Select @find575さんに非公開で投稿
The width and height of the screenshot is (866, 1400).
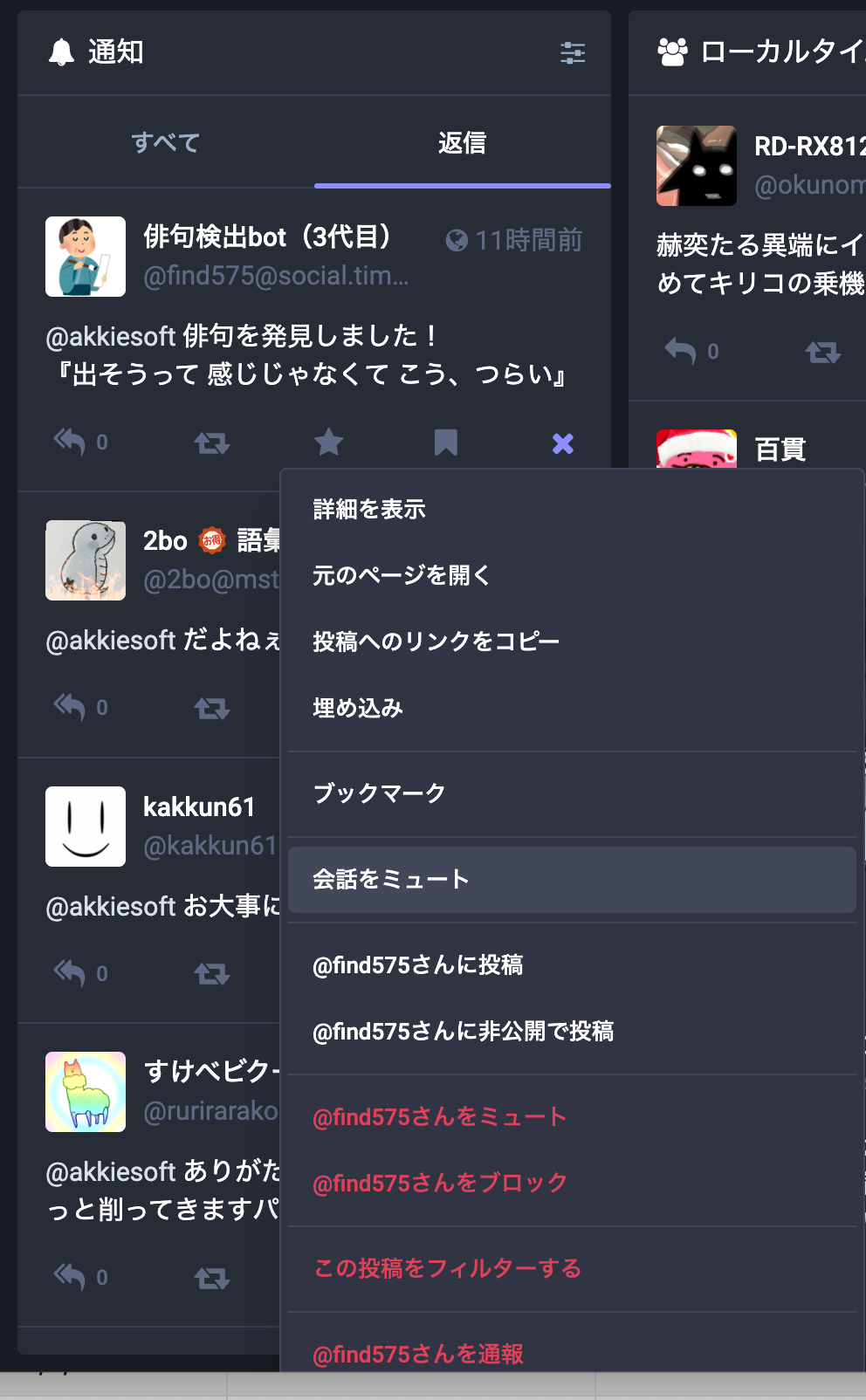point(463,1031)
